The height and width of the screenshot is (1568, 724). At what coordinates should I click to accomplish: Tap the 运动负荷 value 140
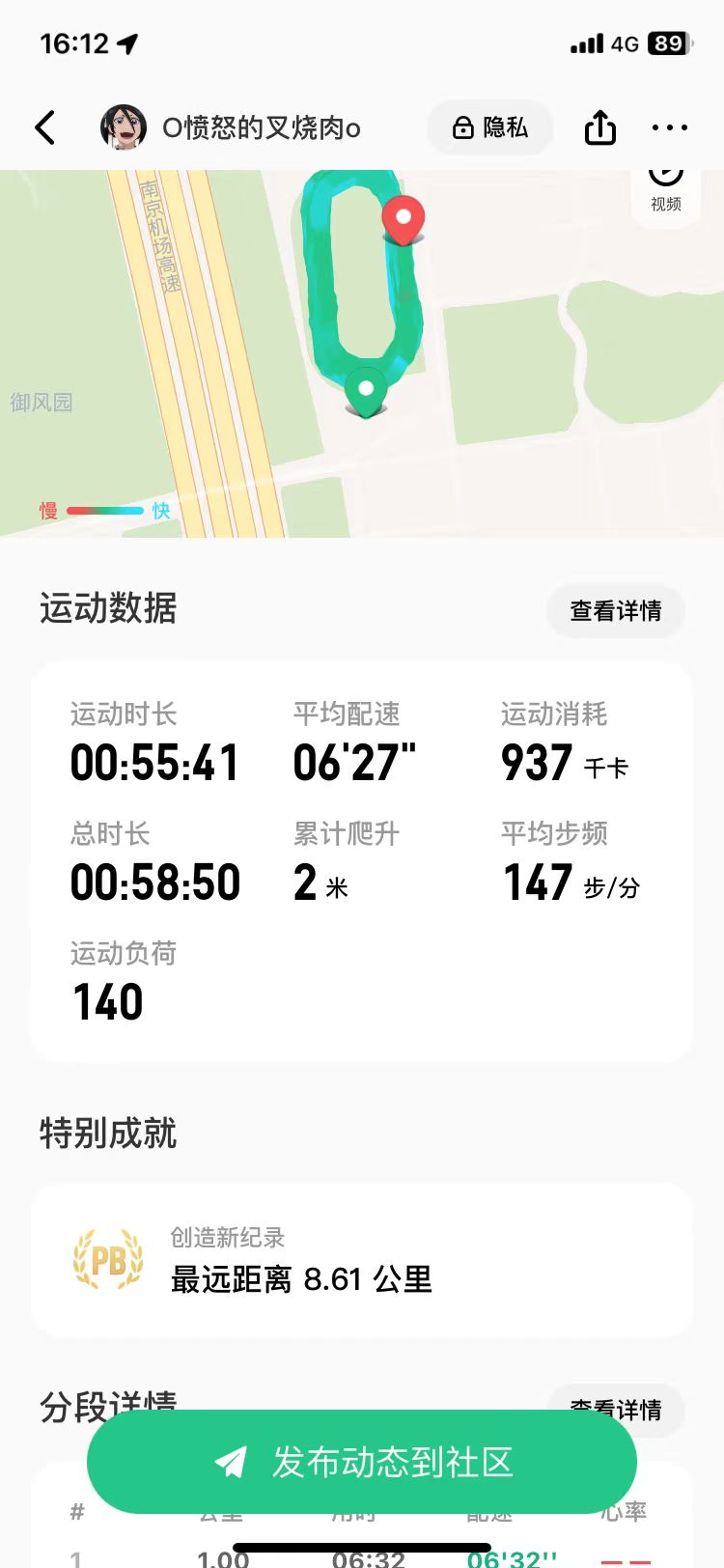[106, 1001]
